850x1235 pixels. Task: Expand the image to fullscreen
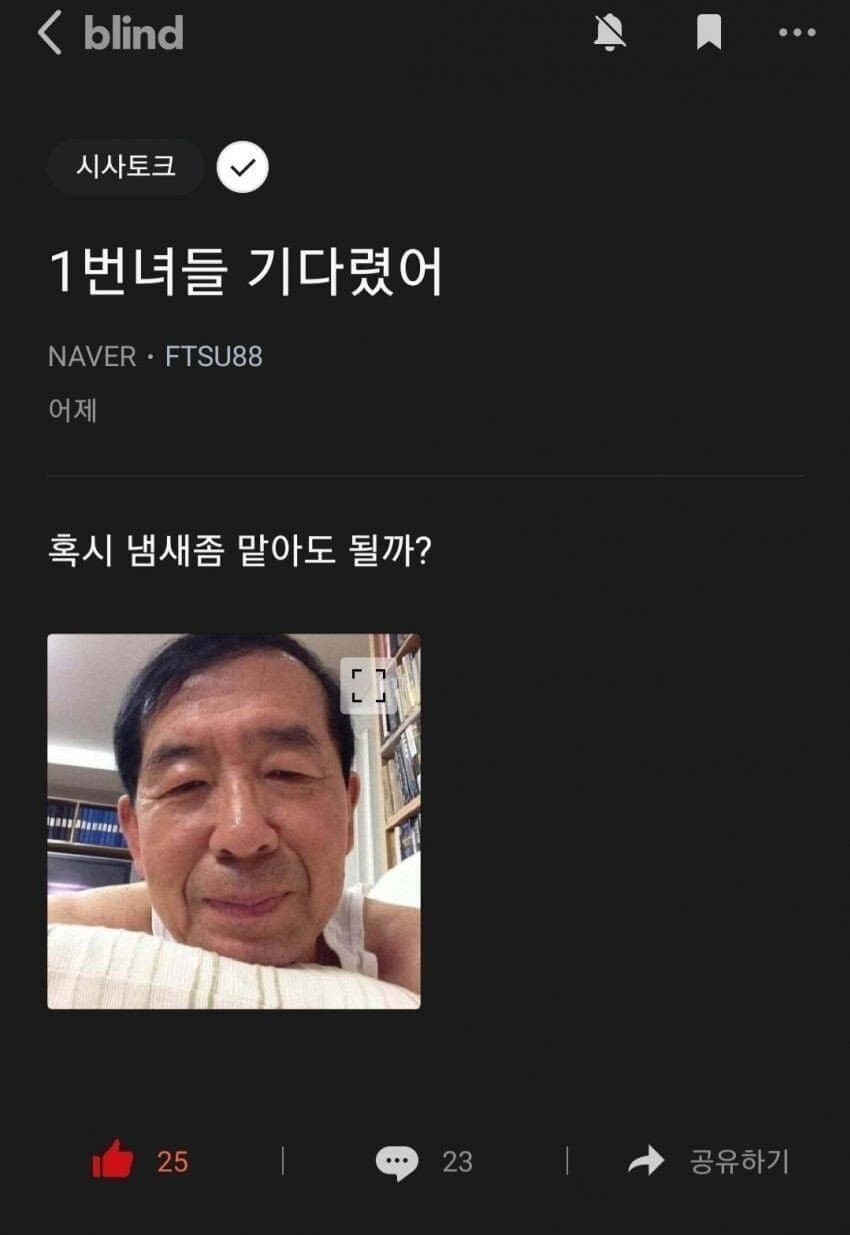pos(366,685)
